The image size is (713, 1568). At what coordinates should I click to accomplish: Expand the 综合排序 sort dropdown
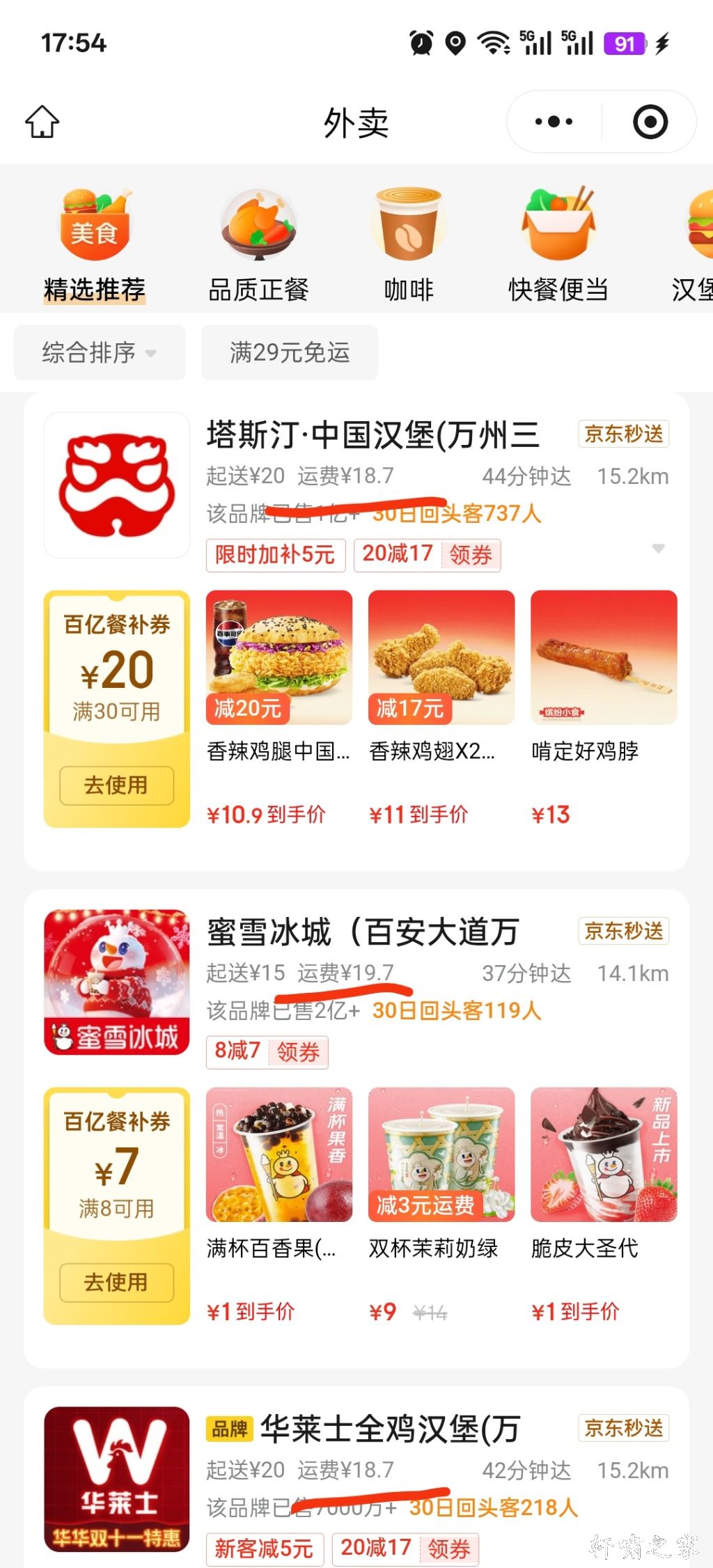100,352
